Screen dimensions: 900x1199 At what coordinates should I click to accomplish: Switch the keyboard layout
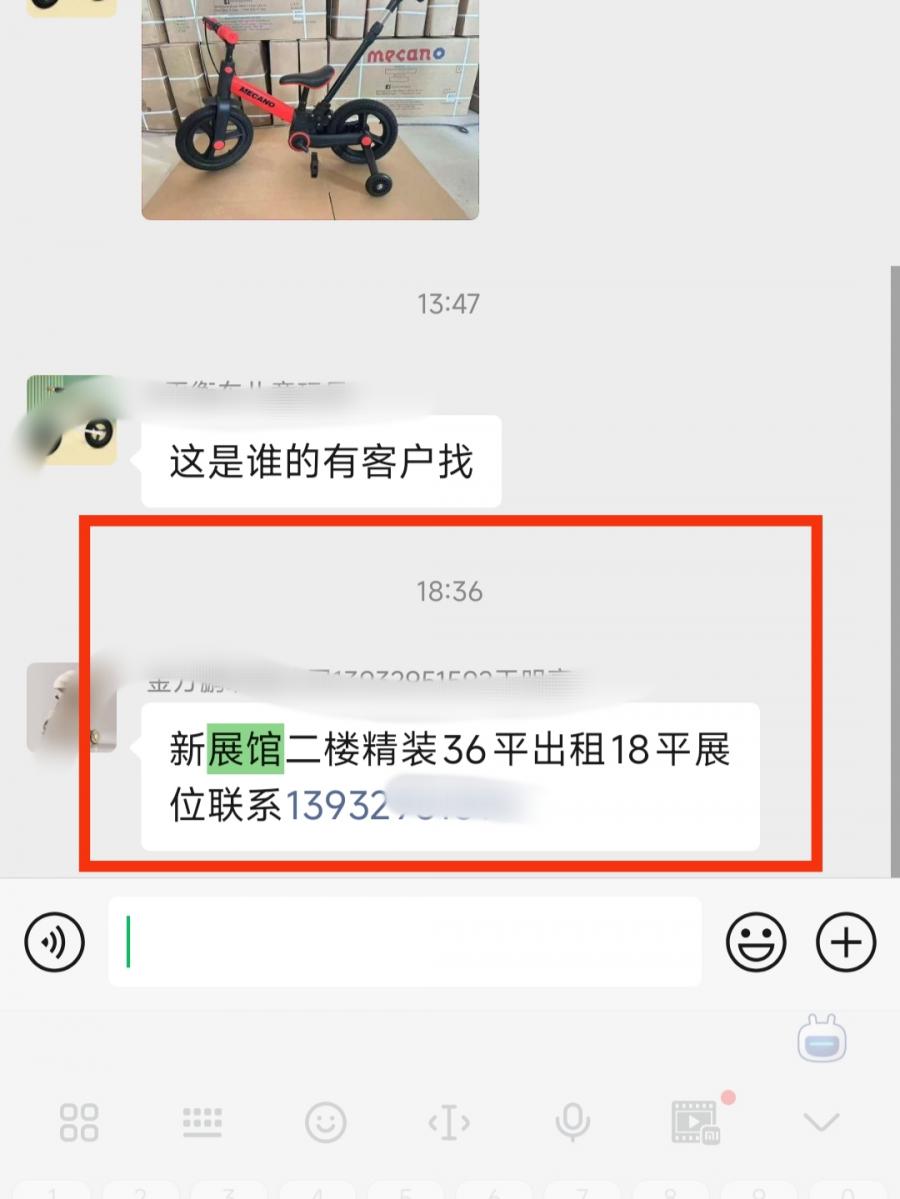click(202, 1122)
